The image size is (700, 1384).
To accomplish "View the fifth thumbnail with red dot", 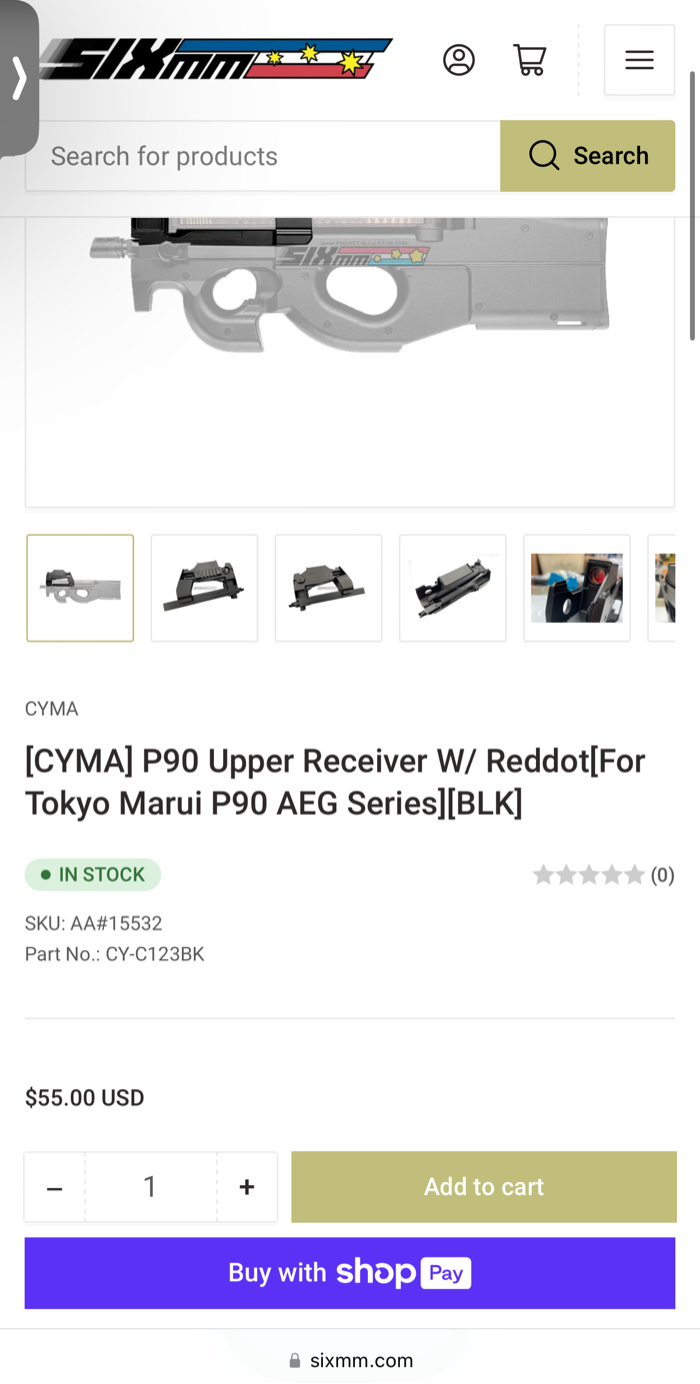I will coord(576,588).
